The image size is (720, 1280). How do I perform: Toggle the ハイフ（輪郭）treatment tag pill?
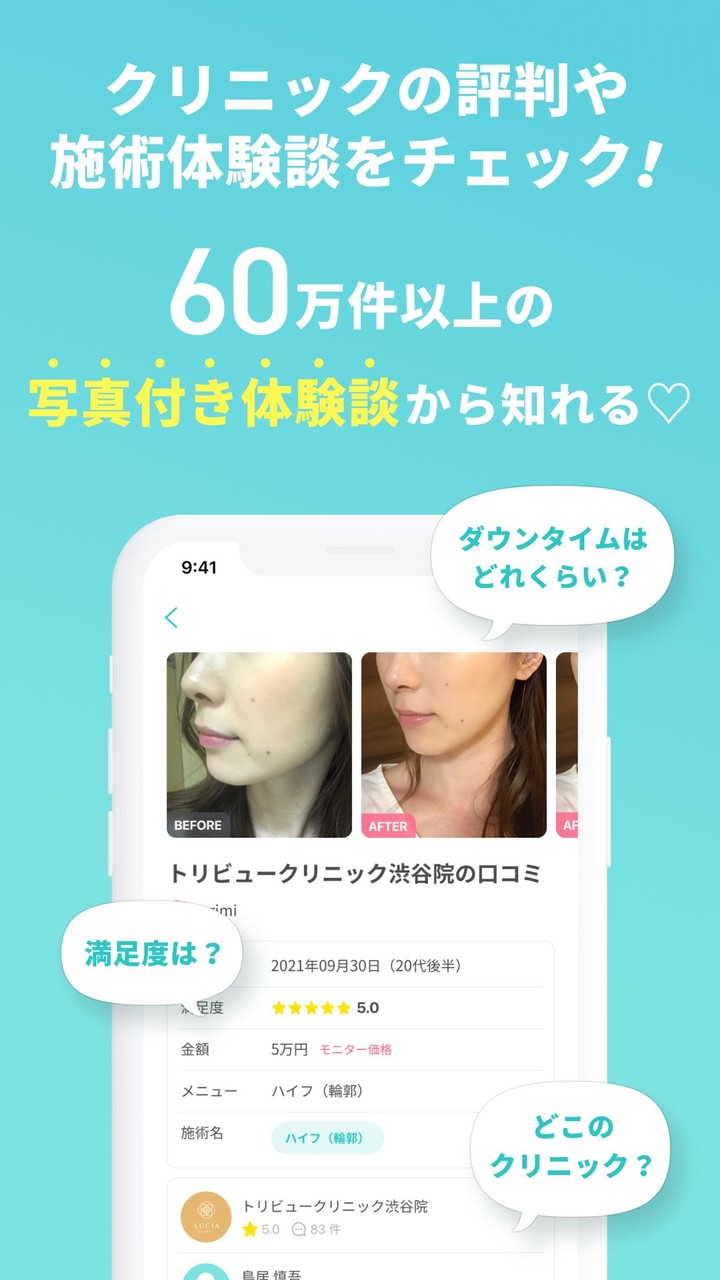328,1139
